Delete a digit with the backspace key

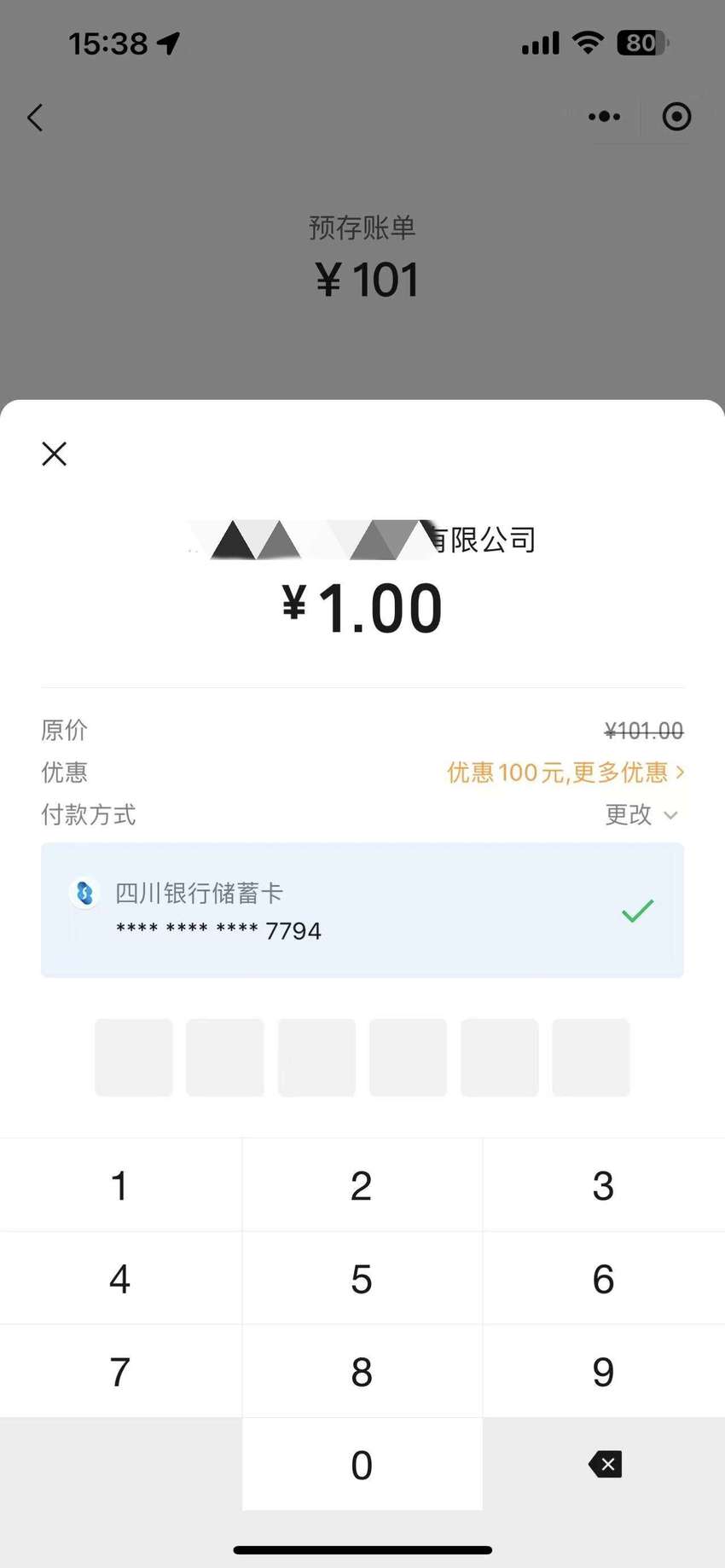pyautogui.click(x=605, y=1464)
